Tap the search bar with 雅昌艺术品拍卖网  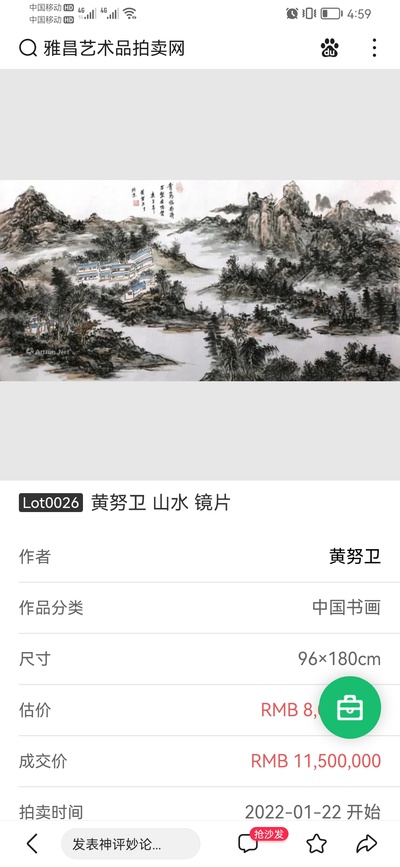102,48
